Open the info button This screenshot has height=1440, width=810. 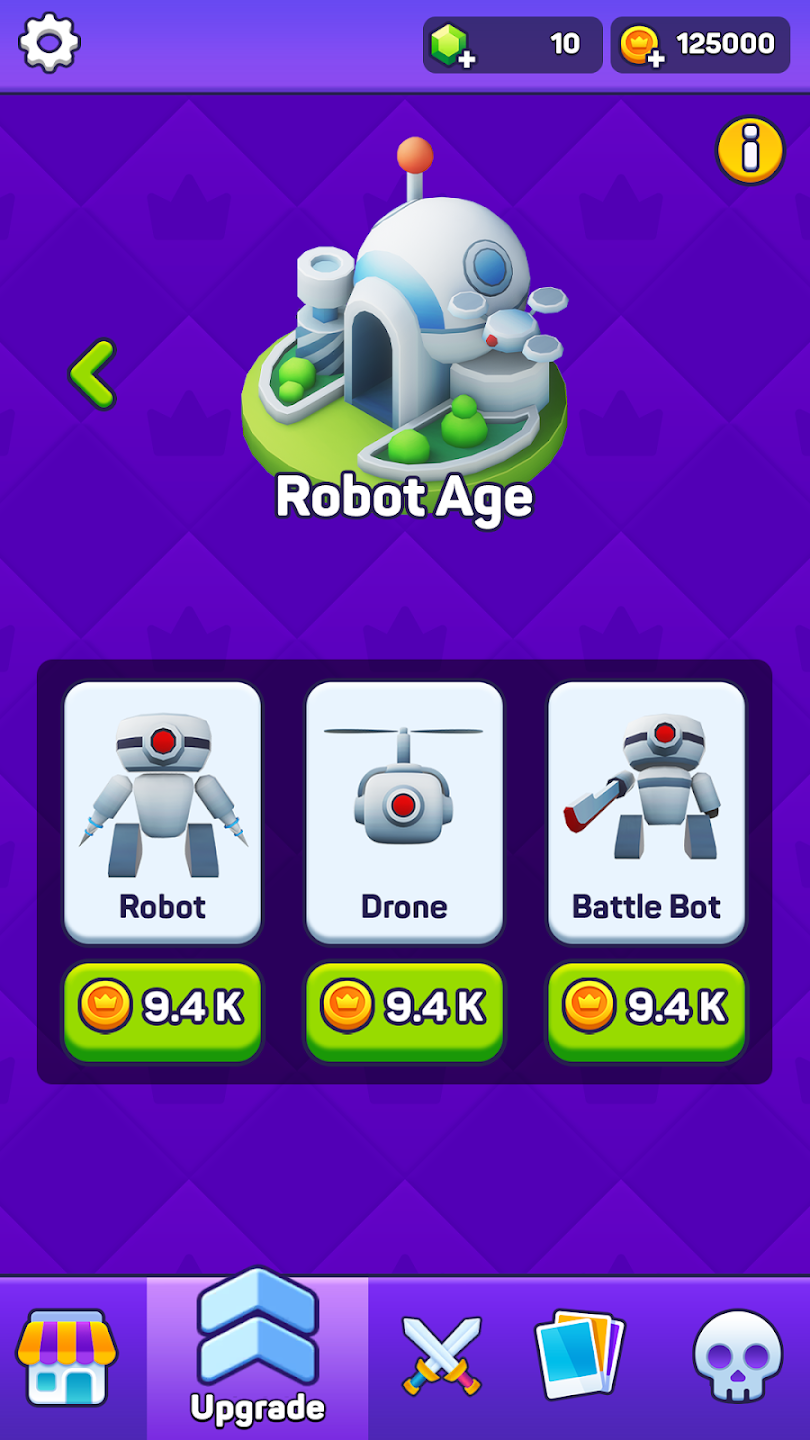point(750,151)
